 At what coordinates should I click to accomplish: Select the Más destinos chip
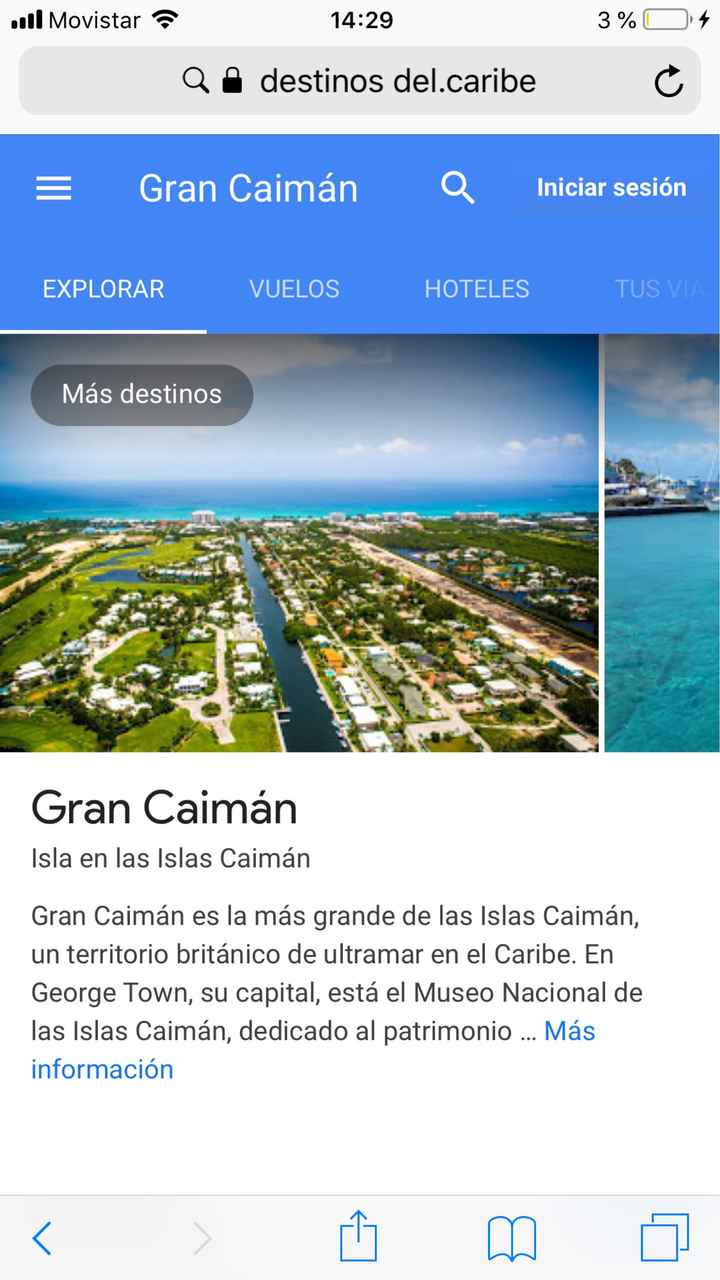tap(142, 394)
